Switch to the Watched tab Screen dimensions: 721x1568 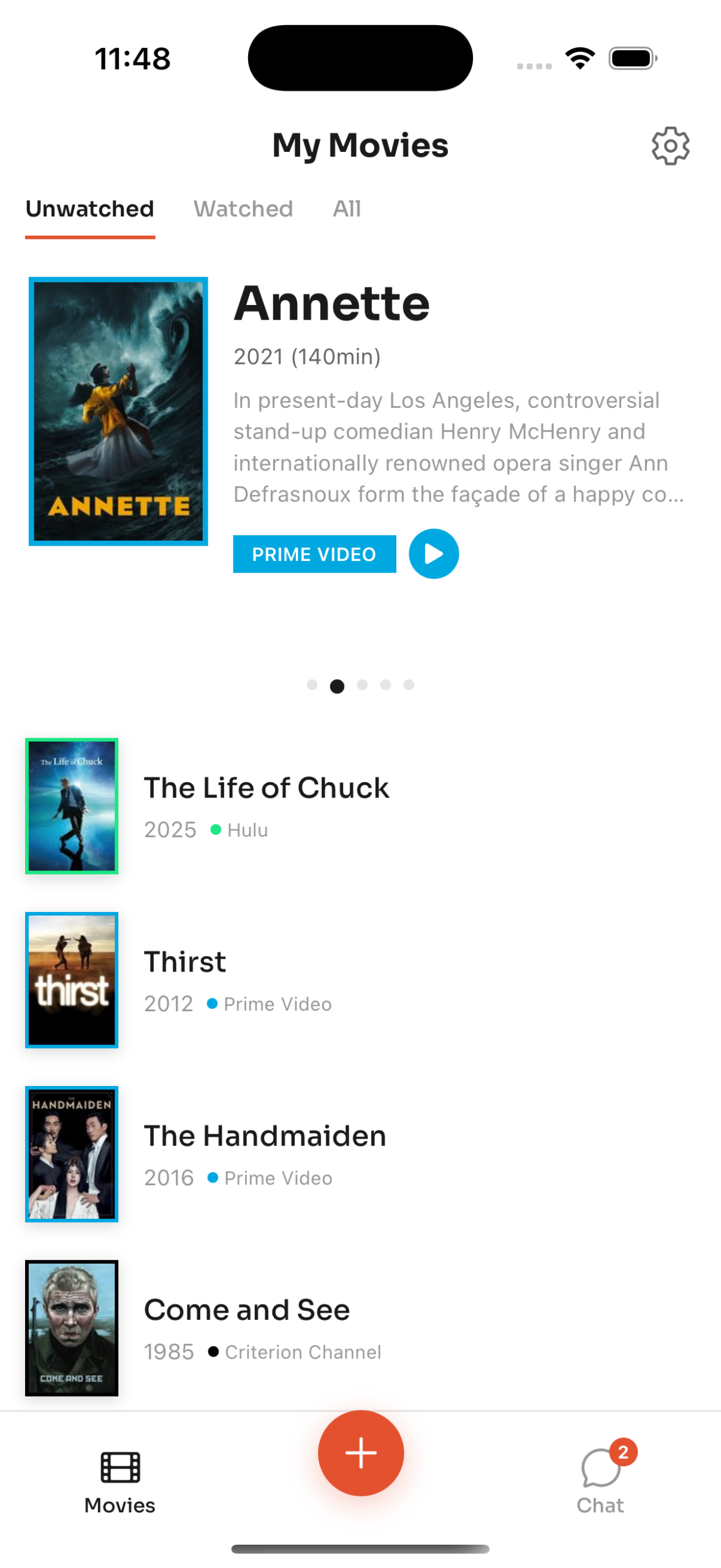click(243, 209)
